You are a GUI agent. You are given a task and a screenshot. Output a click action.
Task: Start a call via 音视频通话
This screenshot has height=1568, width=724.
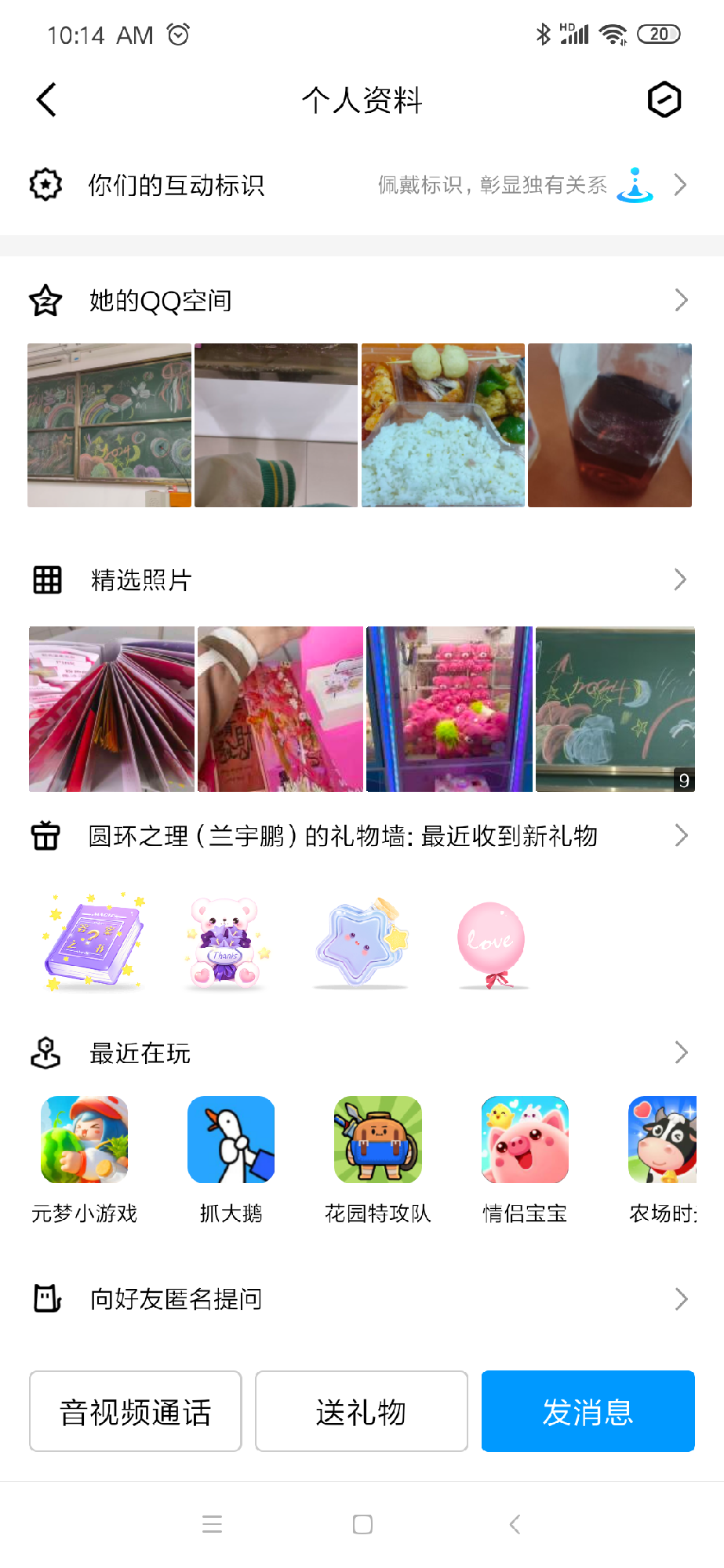(x=135, y=1411)
